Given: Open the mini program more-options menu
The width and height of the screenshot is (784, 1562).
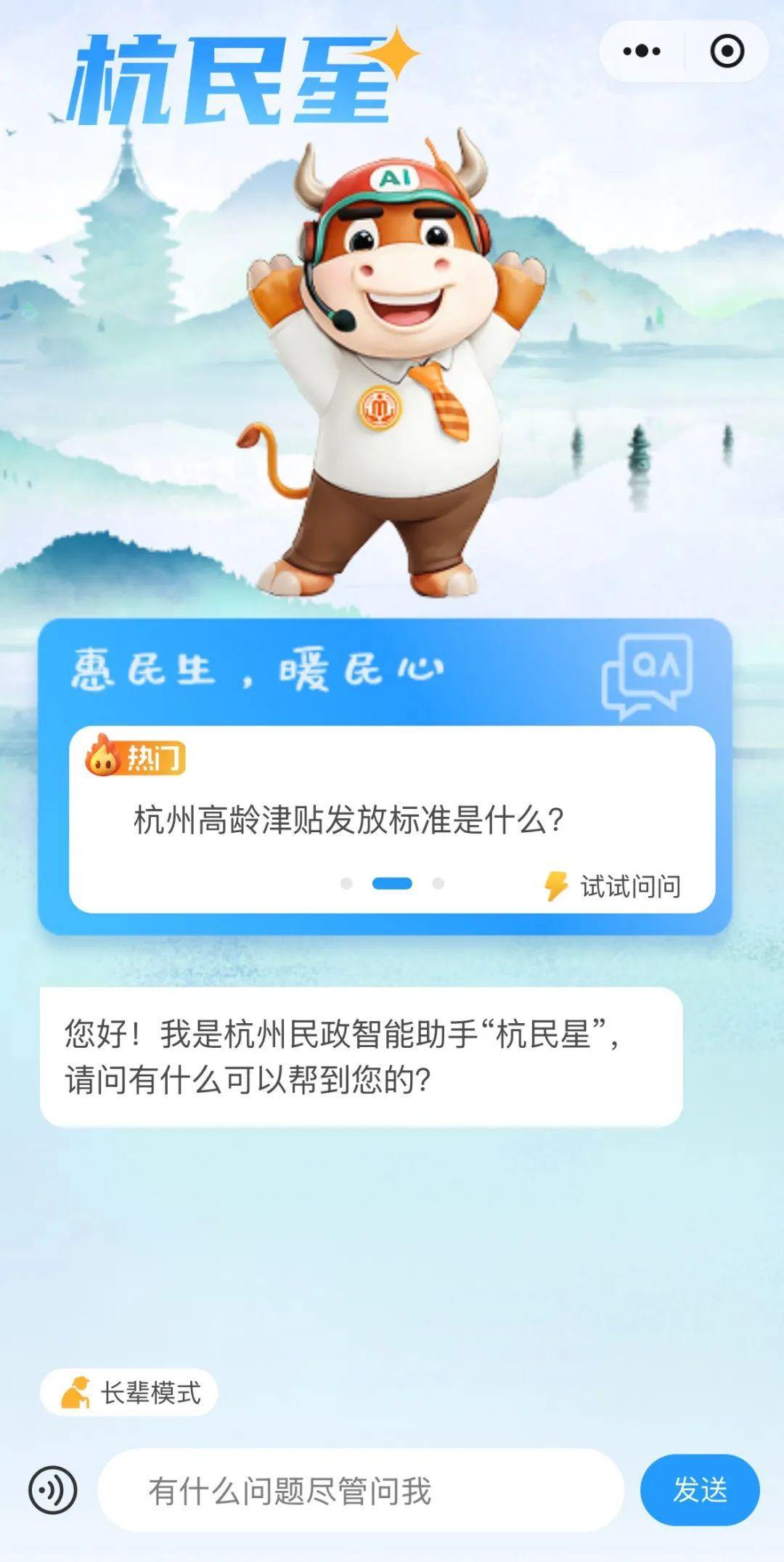Looking at the screenshot, I should 642,52.
